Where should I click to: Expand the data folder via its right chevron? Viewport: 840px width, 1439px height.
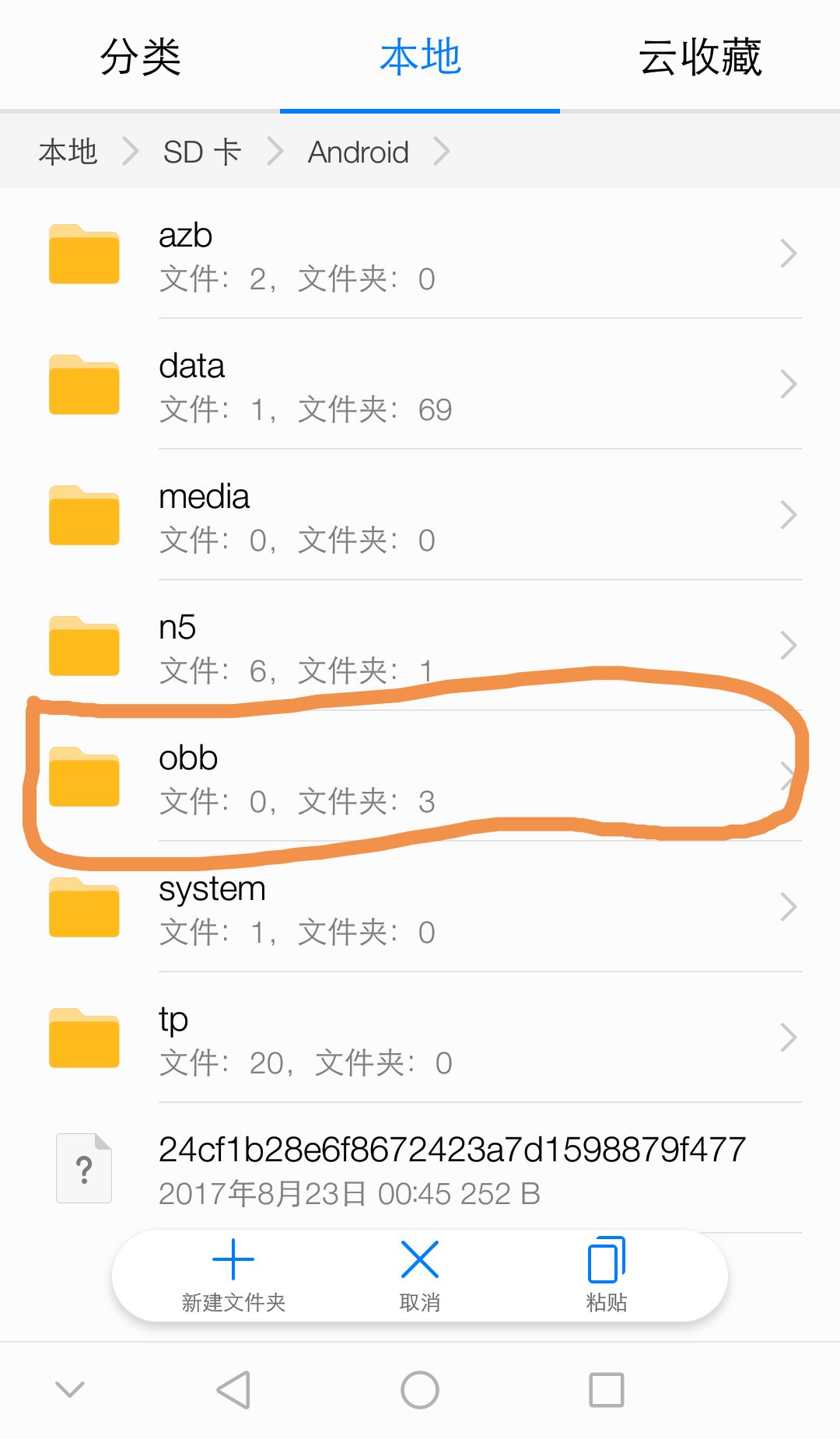(789, 383)
